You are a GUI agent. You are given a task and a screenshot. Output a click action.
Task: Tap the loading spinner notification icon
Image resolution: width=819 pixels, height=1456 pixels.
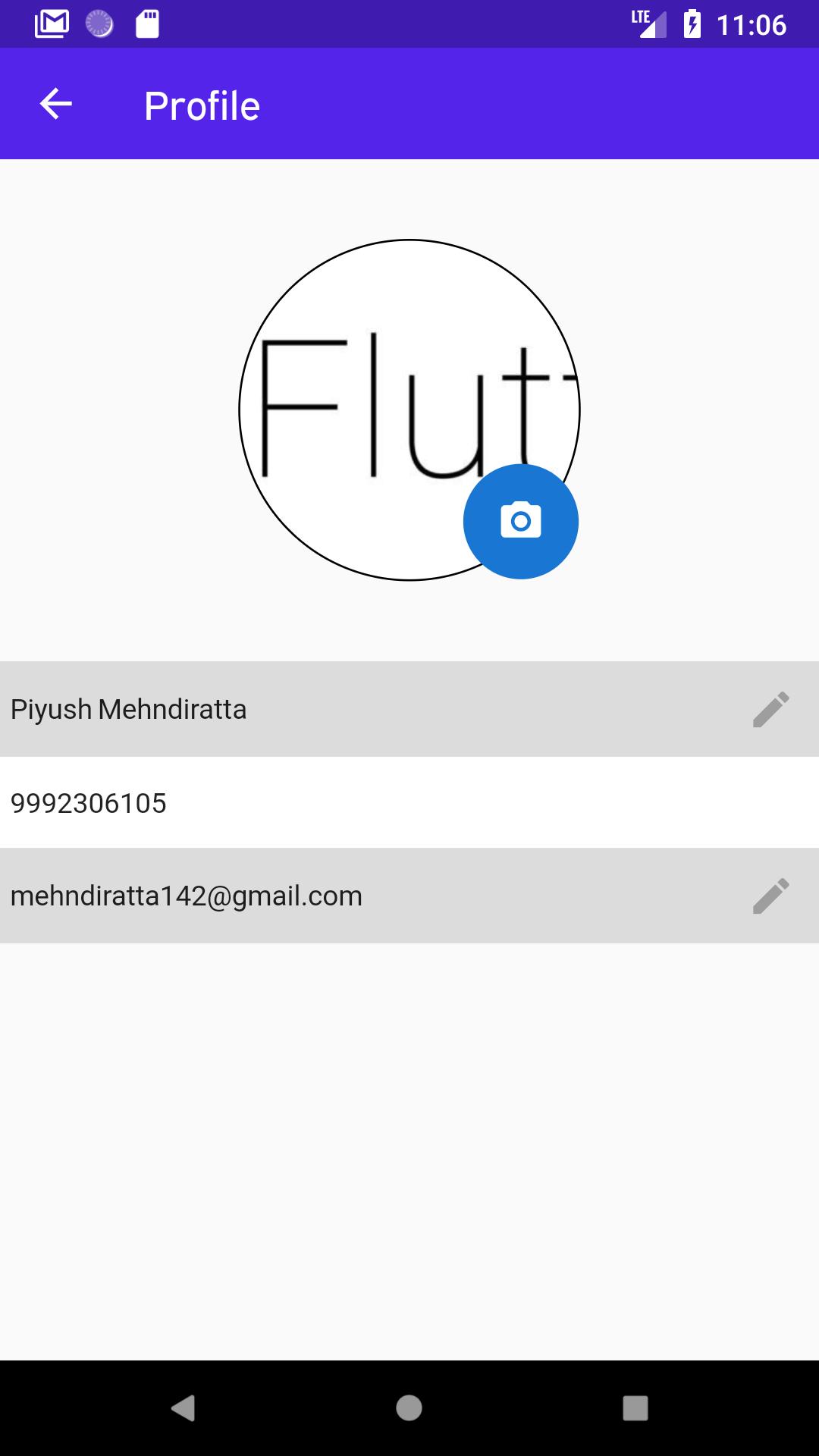pos(99,24)
